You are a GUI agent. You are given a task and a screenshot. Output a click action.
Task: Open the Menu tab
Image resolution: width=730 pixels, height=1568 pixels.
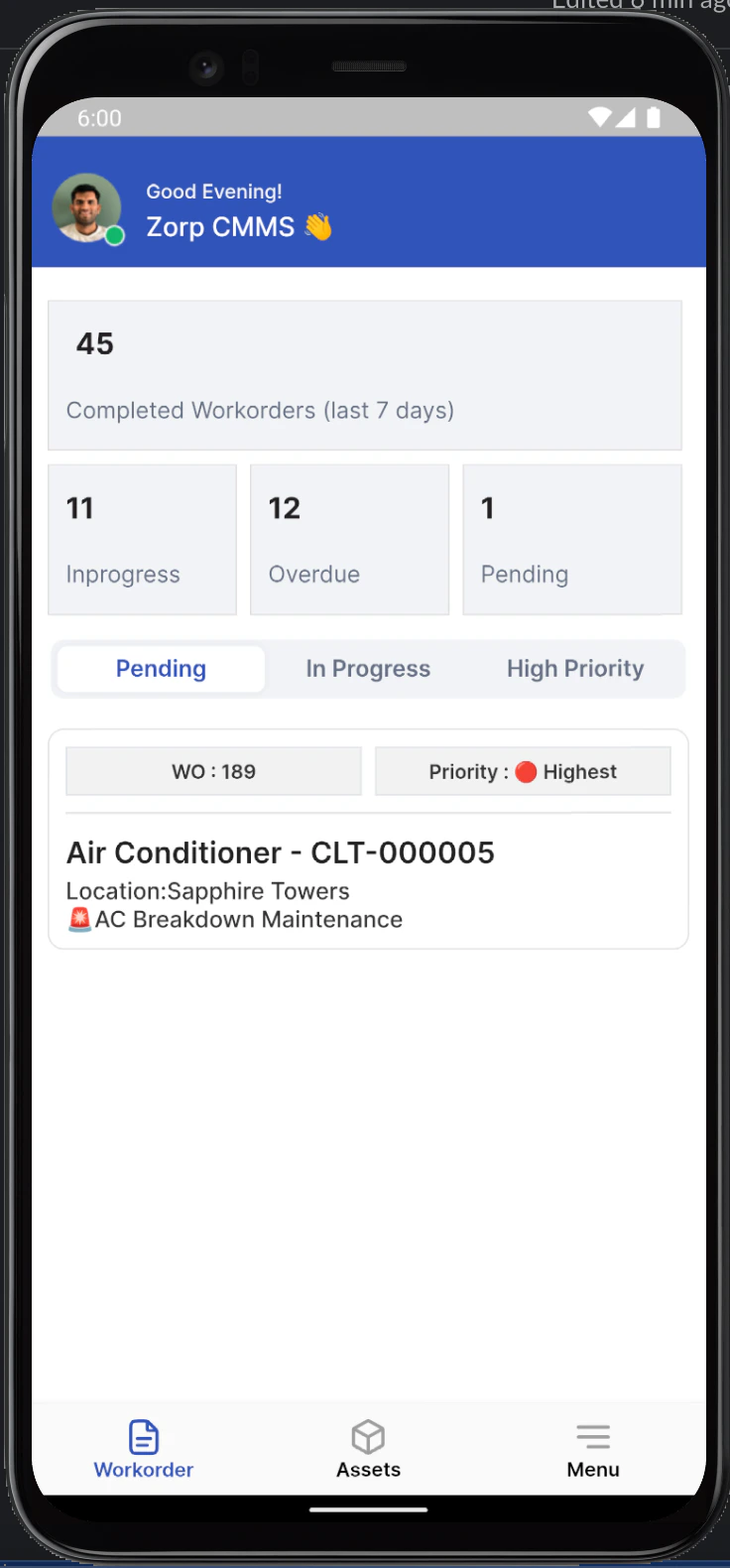click(593, 1449)
